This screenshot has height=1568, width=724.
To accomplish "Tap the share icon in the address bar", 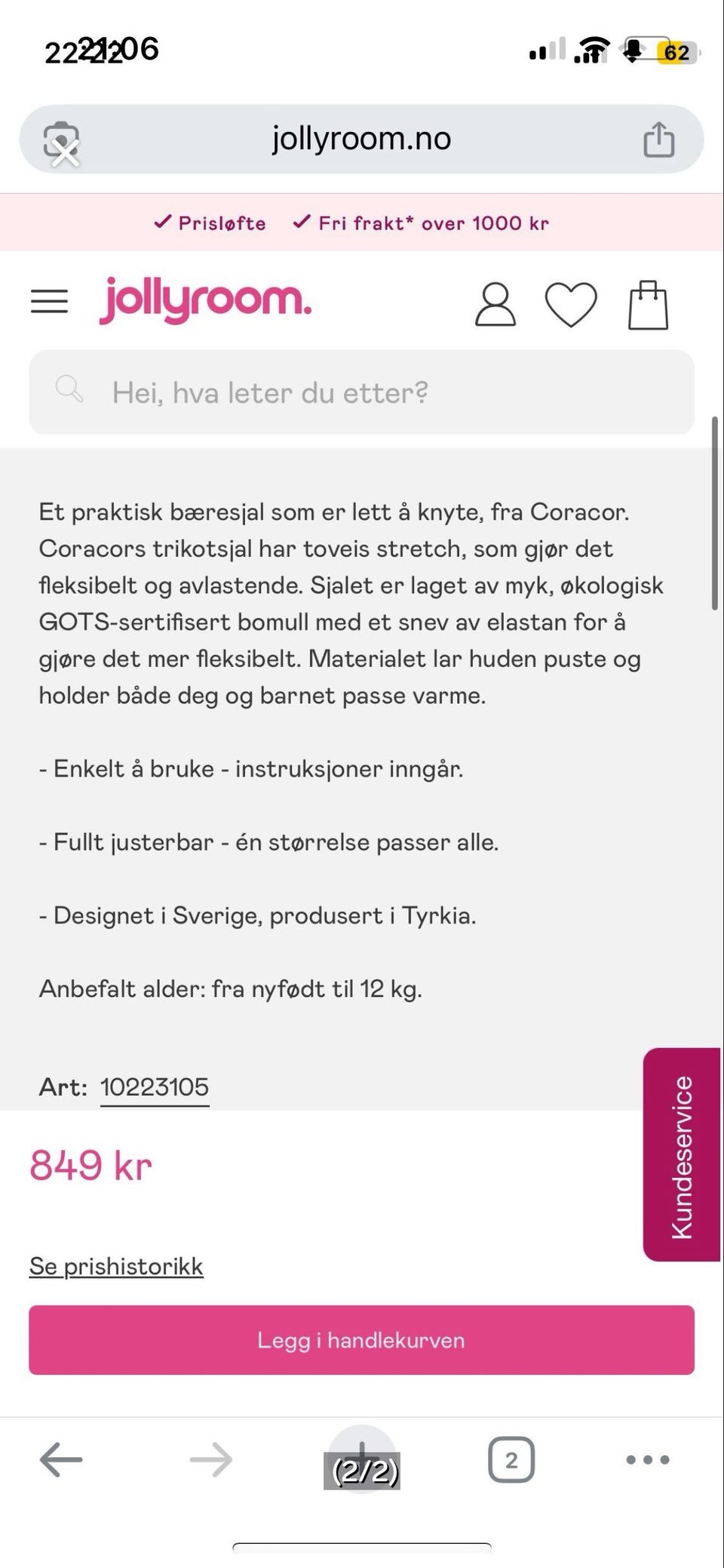I will click(658, 138).
